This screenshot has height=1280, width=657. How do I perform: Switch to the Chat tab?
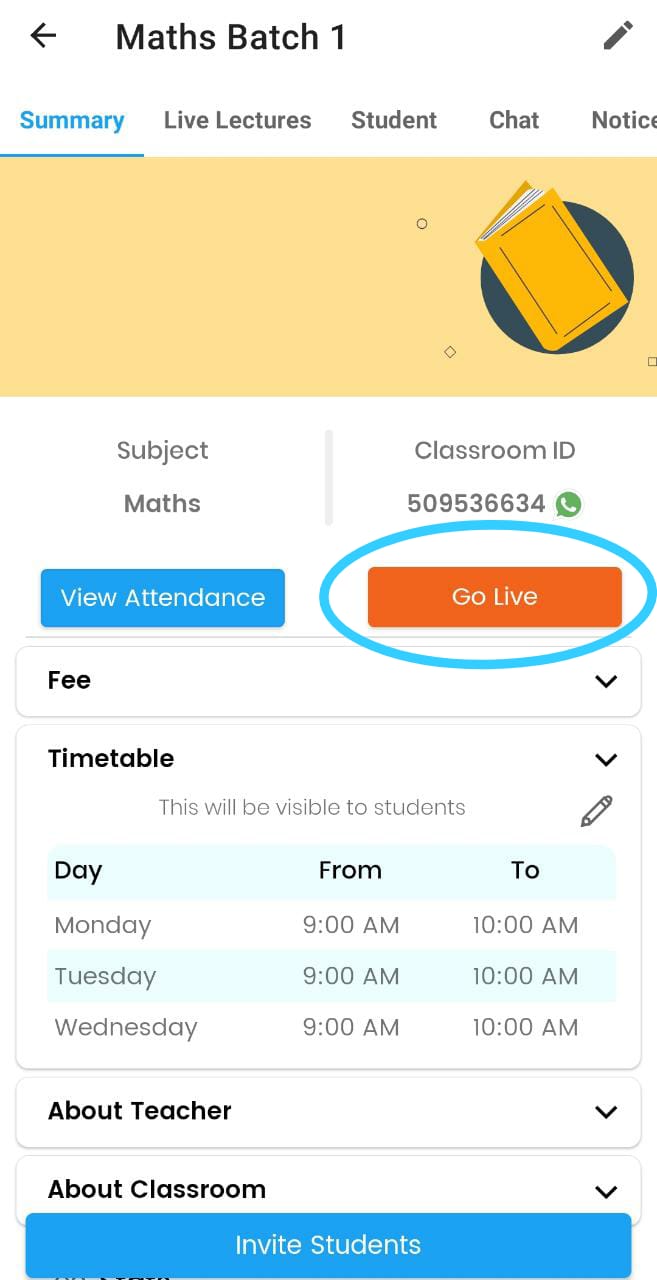click(x=514, y=120)
